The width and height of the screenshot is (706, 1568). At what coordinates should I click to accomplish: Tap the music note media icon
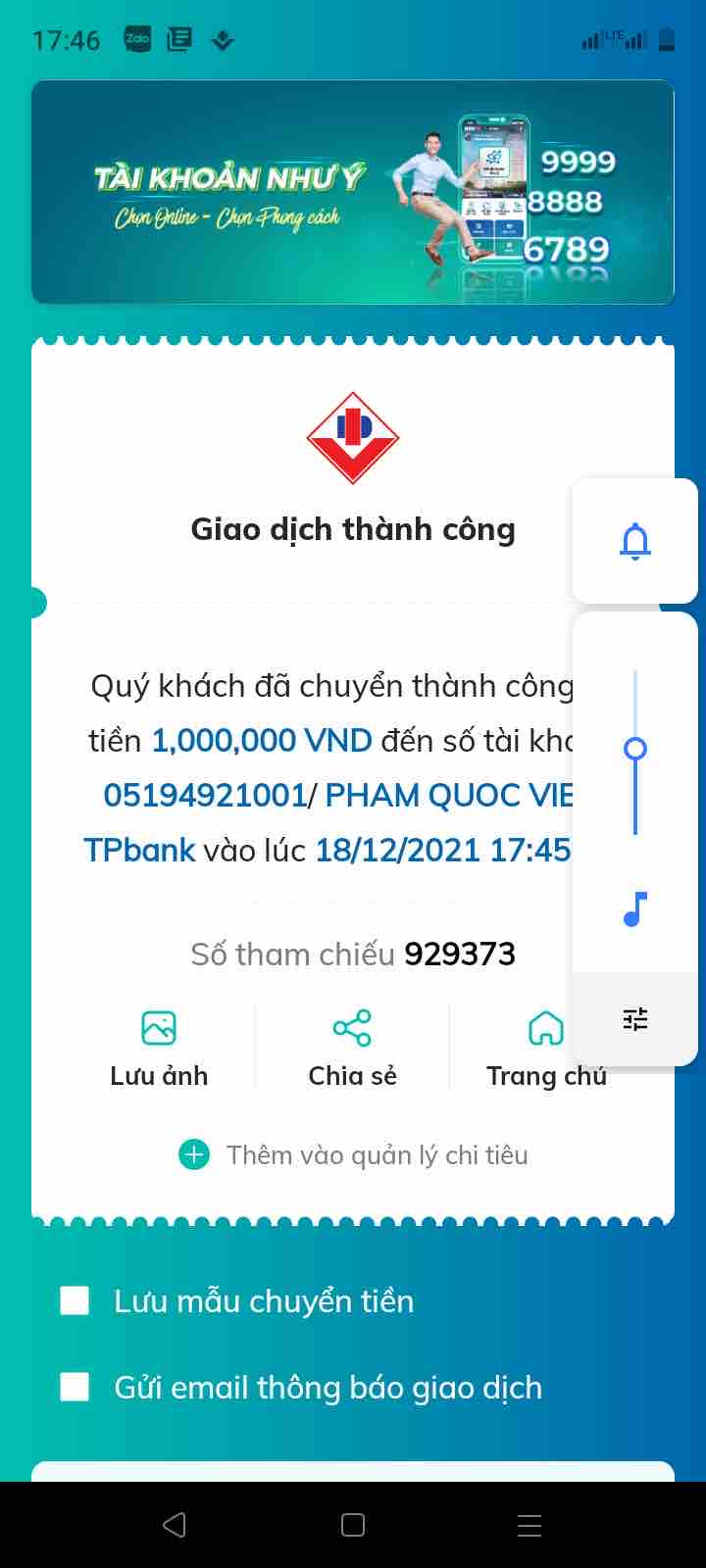click(x=635, y=909)
